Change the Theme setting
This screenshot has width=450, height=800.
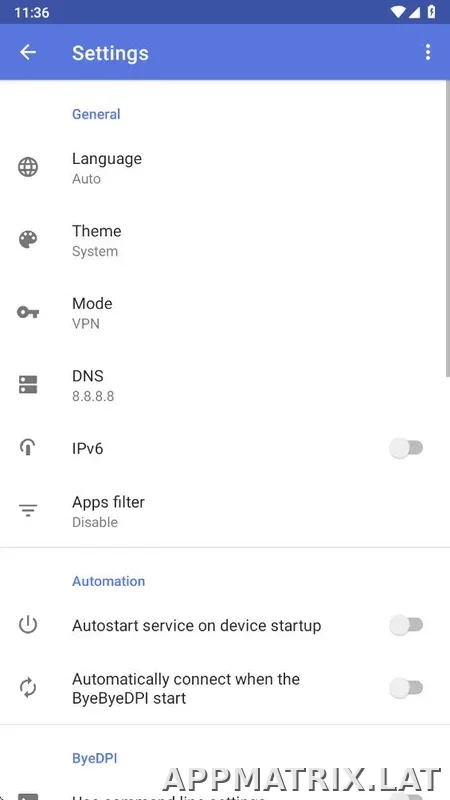(223, 240)
